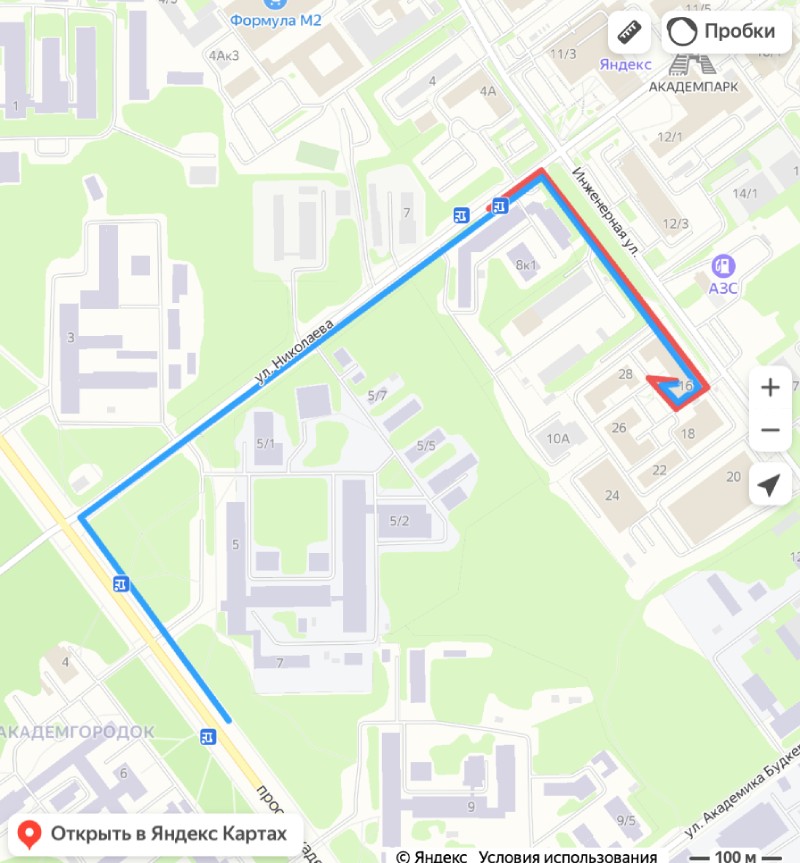The width and height of the screenshot is (800, 863).
Task: Open the ruler distance measuring tool
Action: [630, 32]
